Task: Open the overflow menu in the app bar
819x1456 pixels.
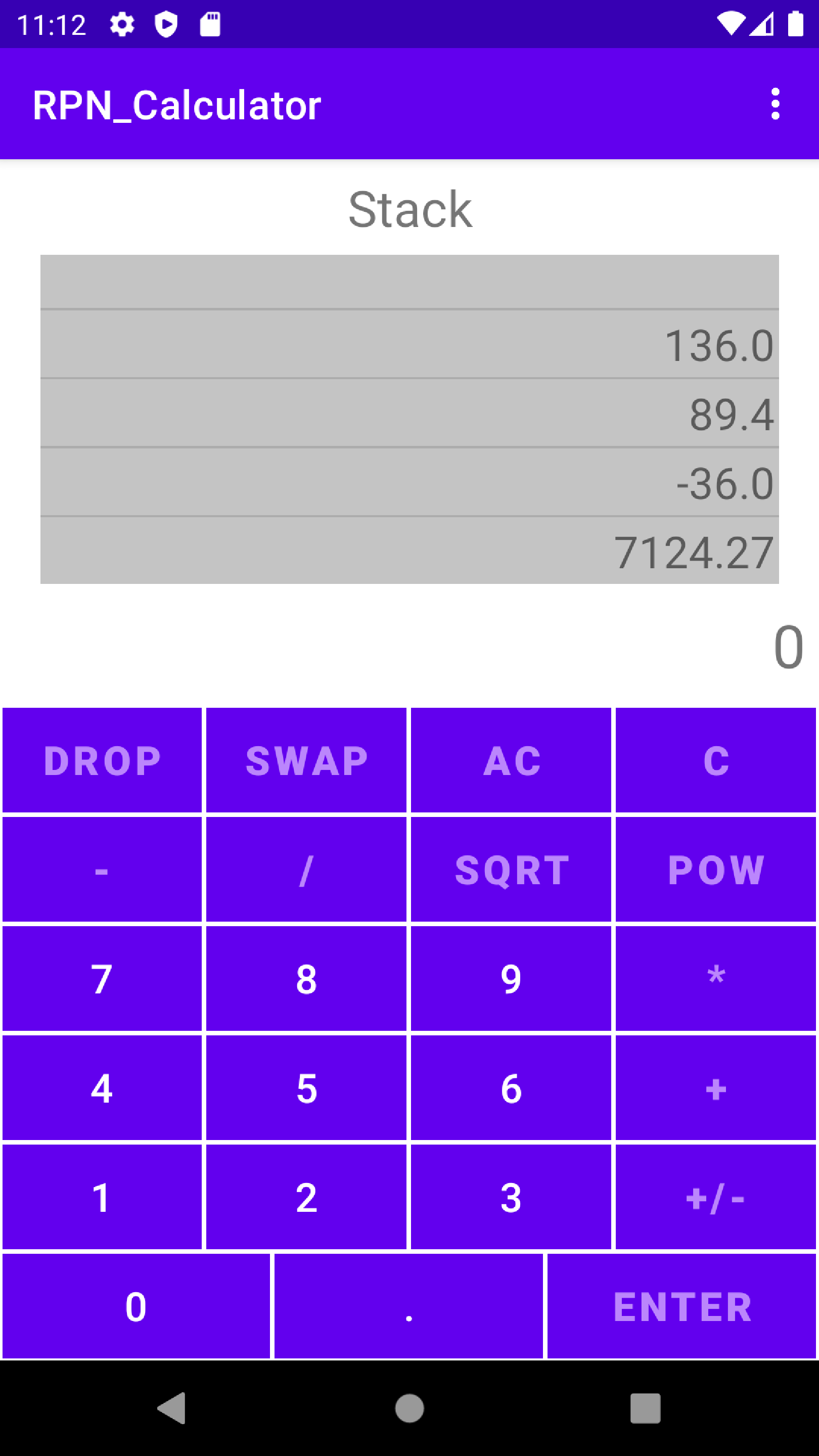Action: 776,104
